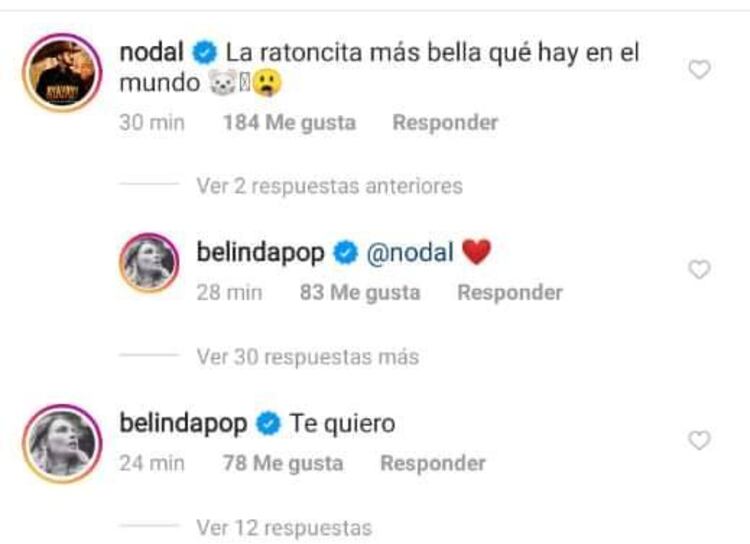Expand Ver 12 respuestas
This screenshot has width=750, height=544.
click(x=283, y=527)
